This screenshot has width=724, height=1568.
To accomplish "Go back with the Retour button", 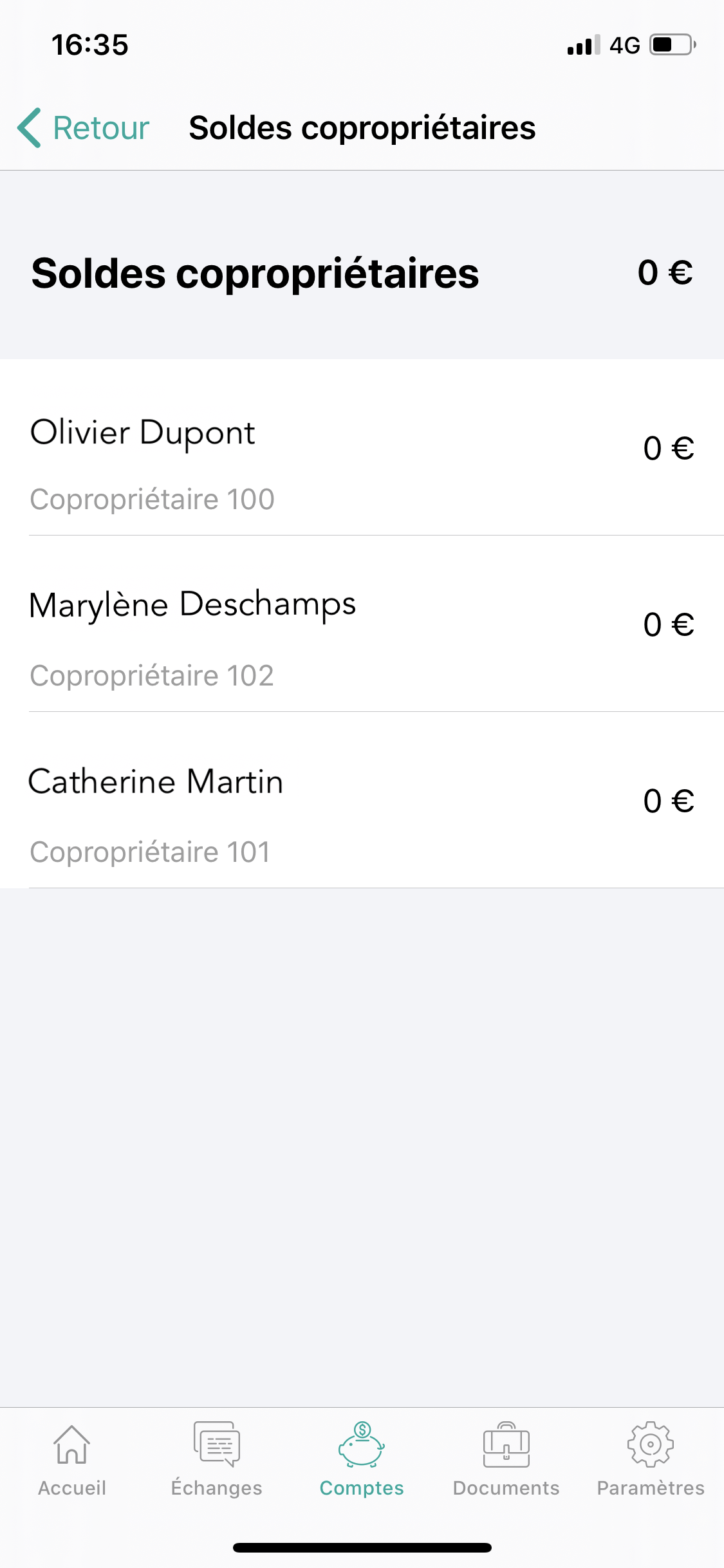I will pos(84,127).
